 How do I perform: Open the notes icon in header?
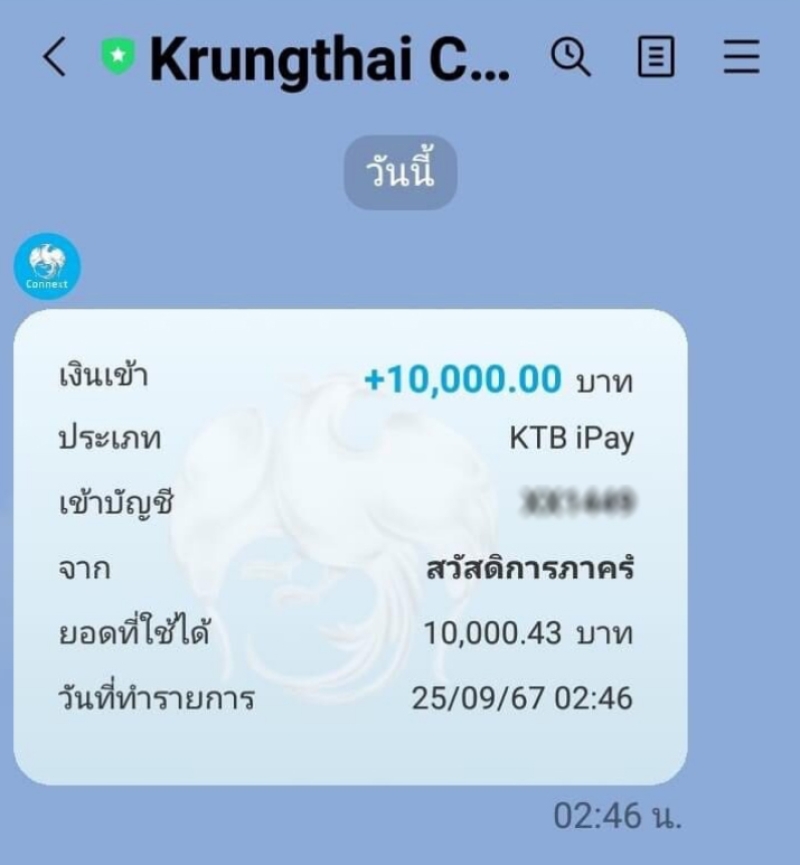click(656, 58)
